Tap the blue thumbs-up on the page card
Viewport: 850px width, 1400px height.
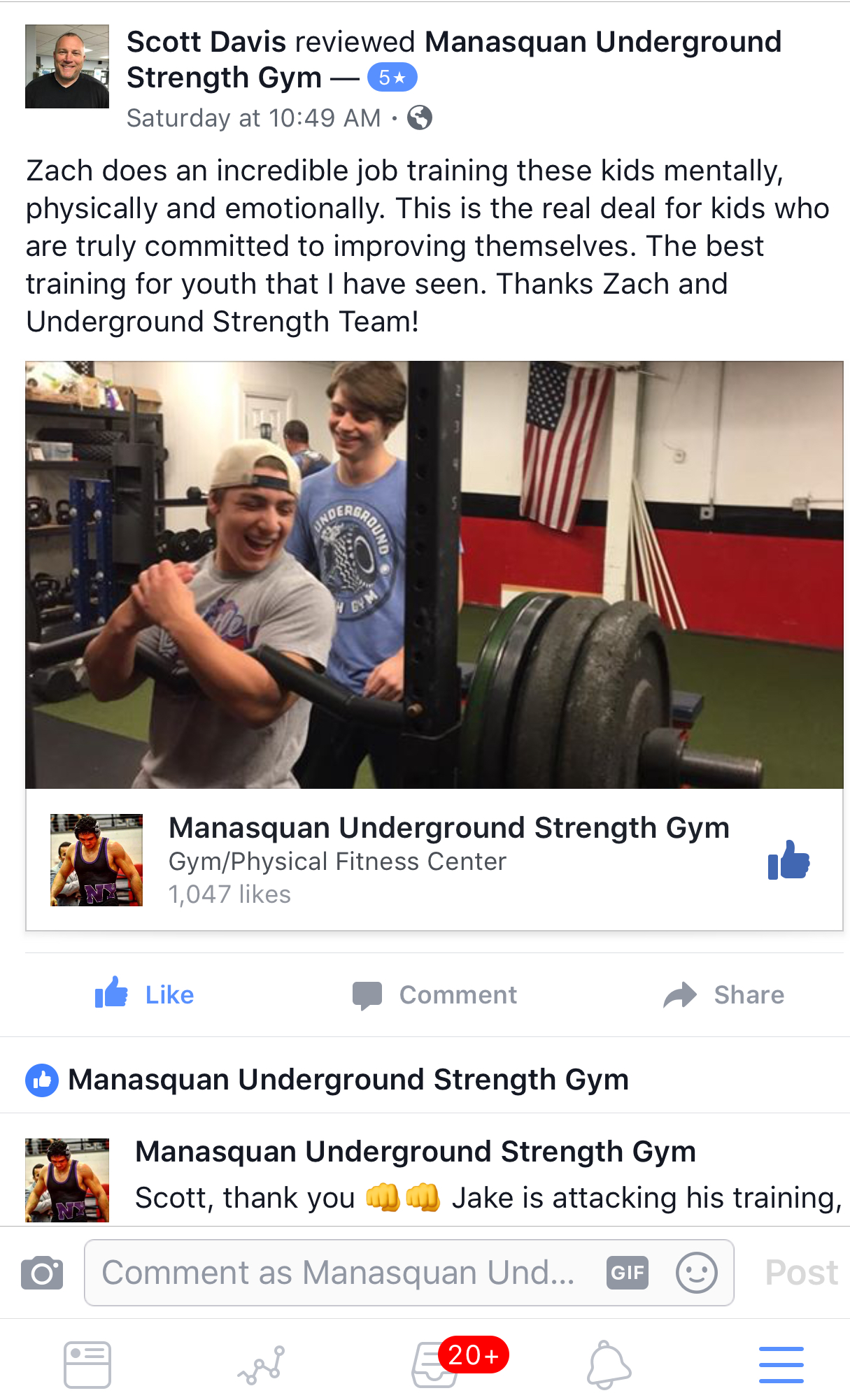coord(788,860)
